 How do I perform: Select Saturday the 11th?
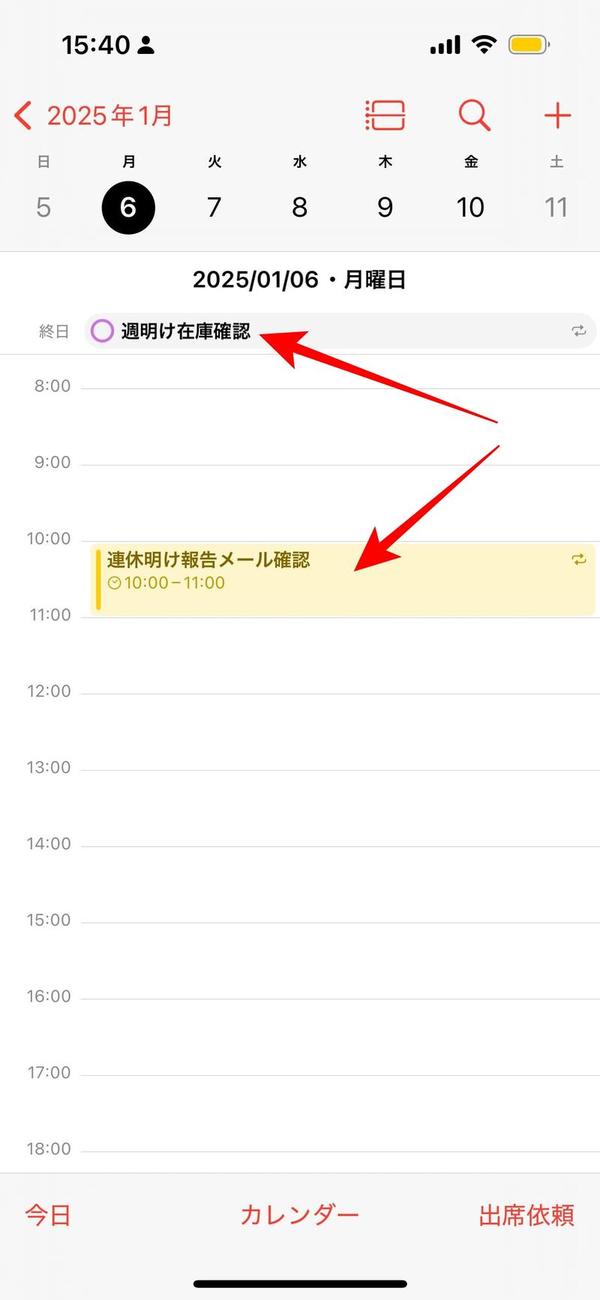(556, 207)
